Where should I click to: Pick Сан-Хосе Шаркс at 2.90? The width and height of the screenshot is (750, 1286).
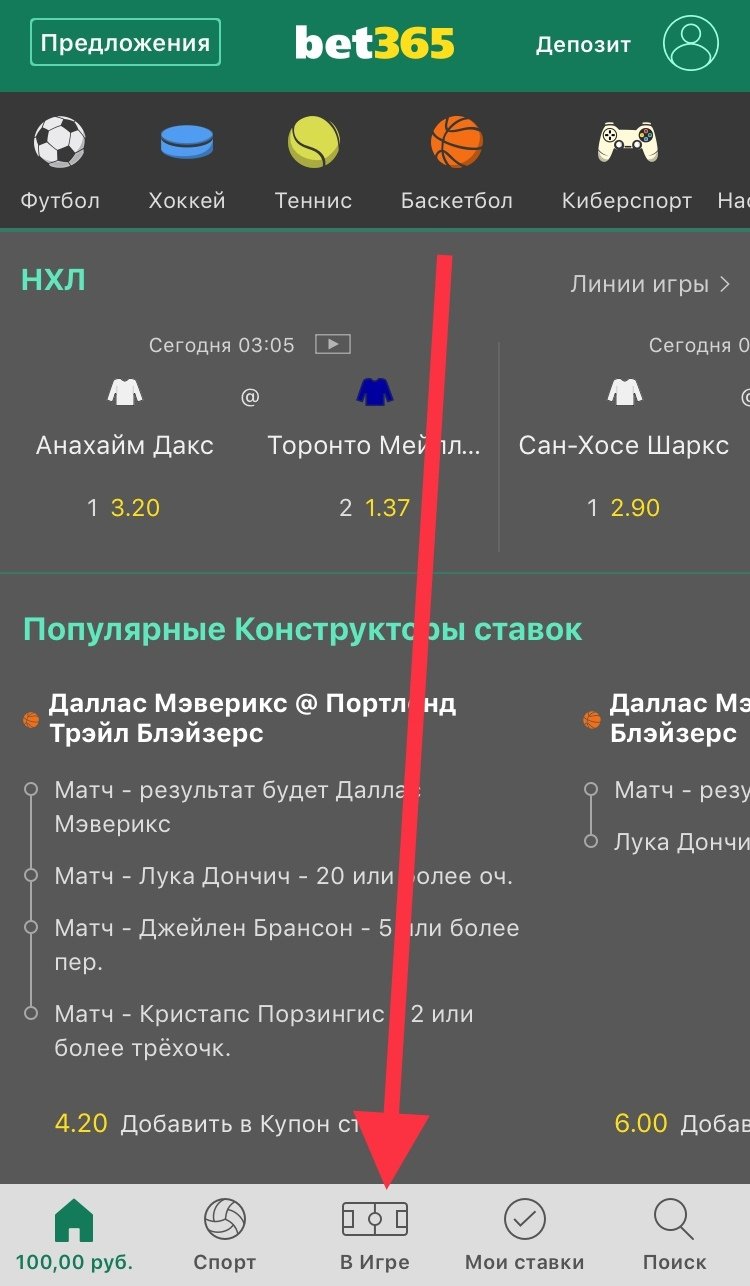[x=623, y=508]
